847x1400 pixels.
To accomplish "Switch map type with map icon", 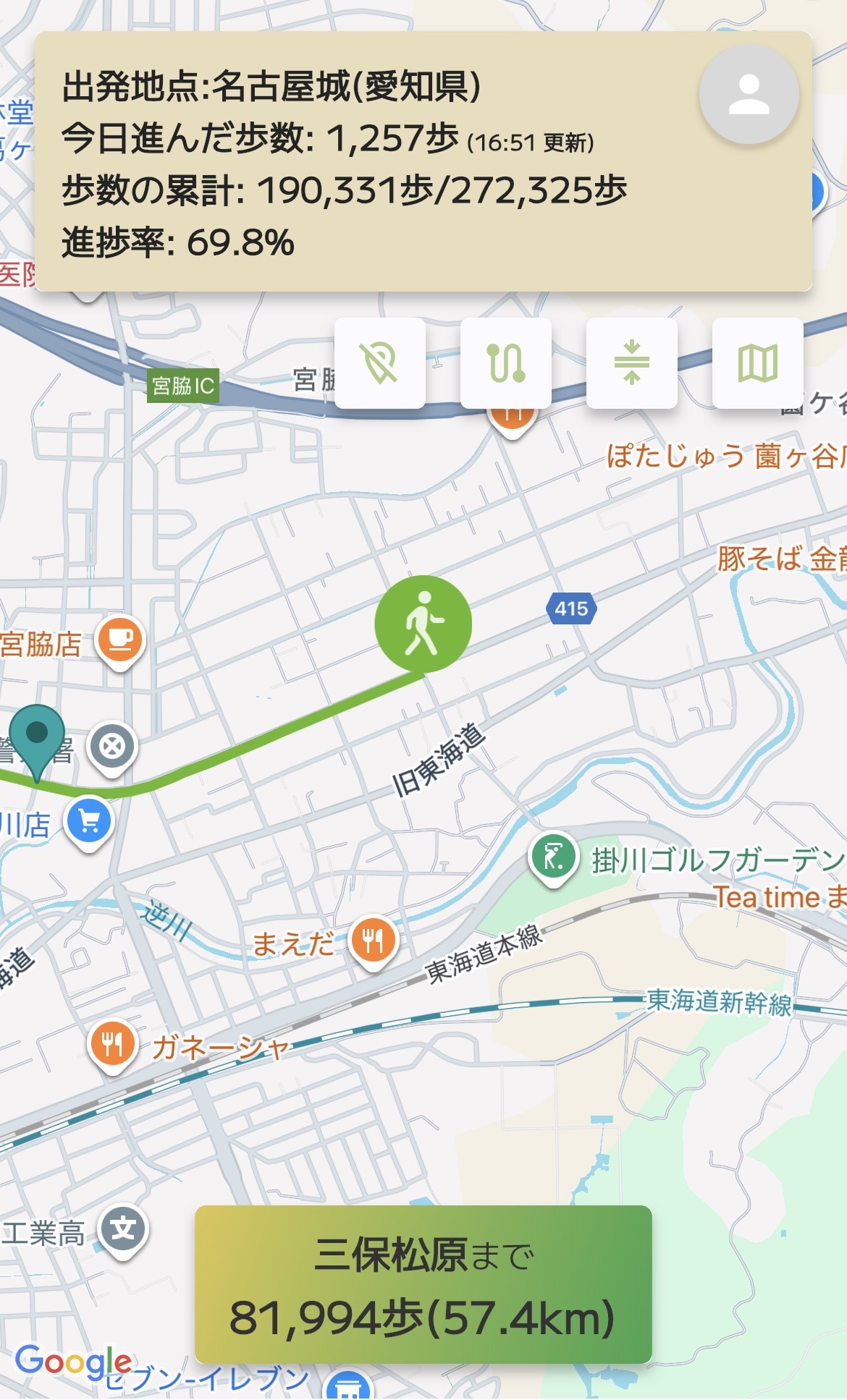I will click(757, 362).
